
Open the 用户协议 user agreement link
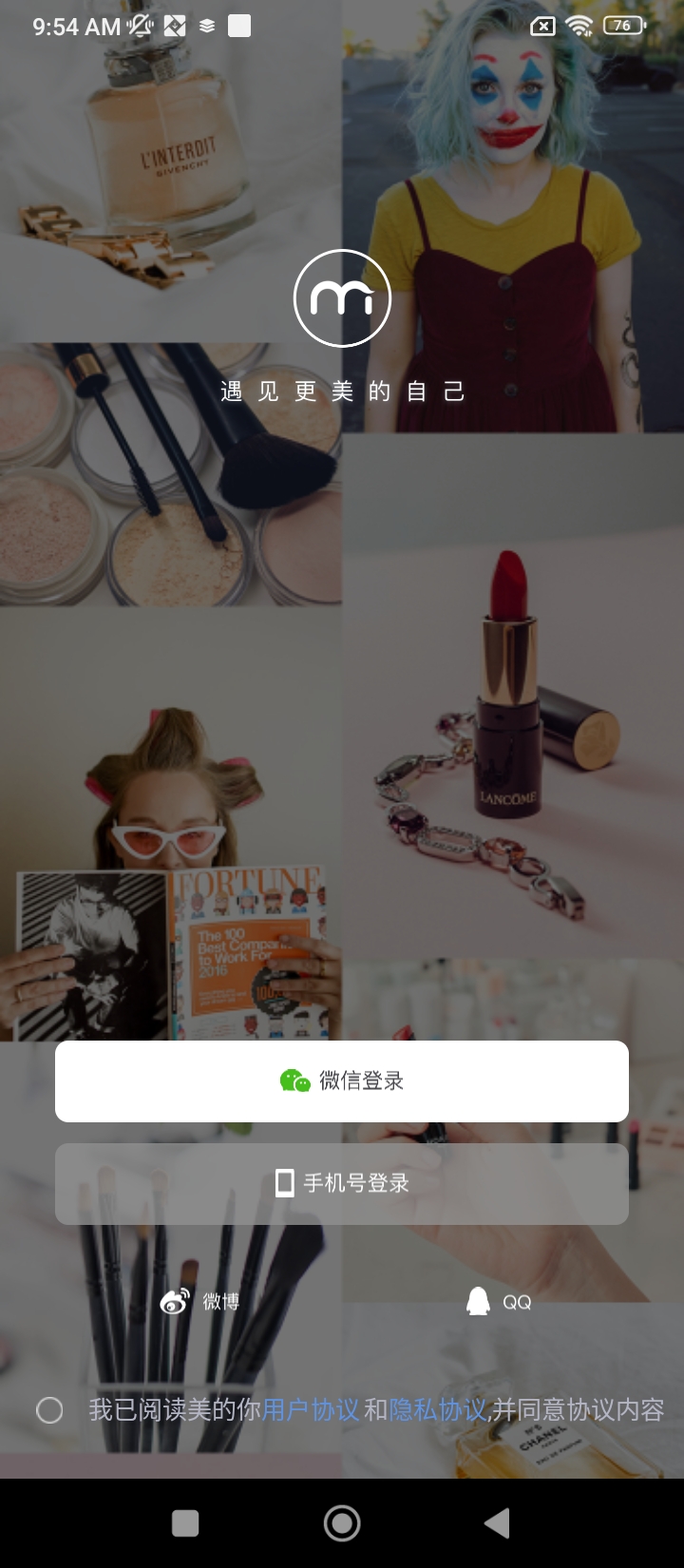(311, 1409)
